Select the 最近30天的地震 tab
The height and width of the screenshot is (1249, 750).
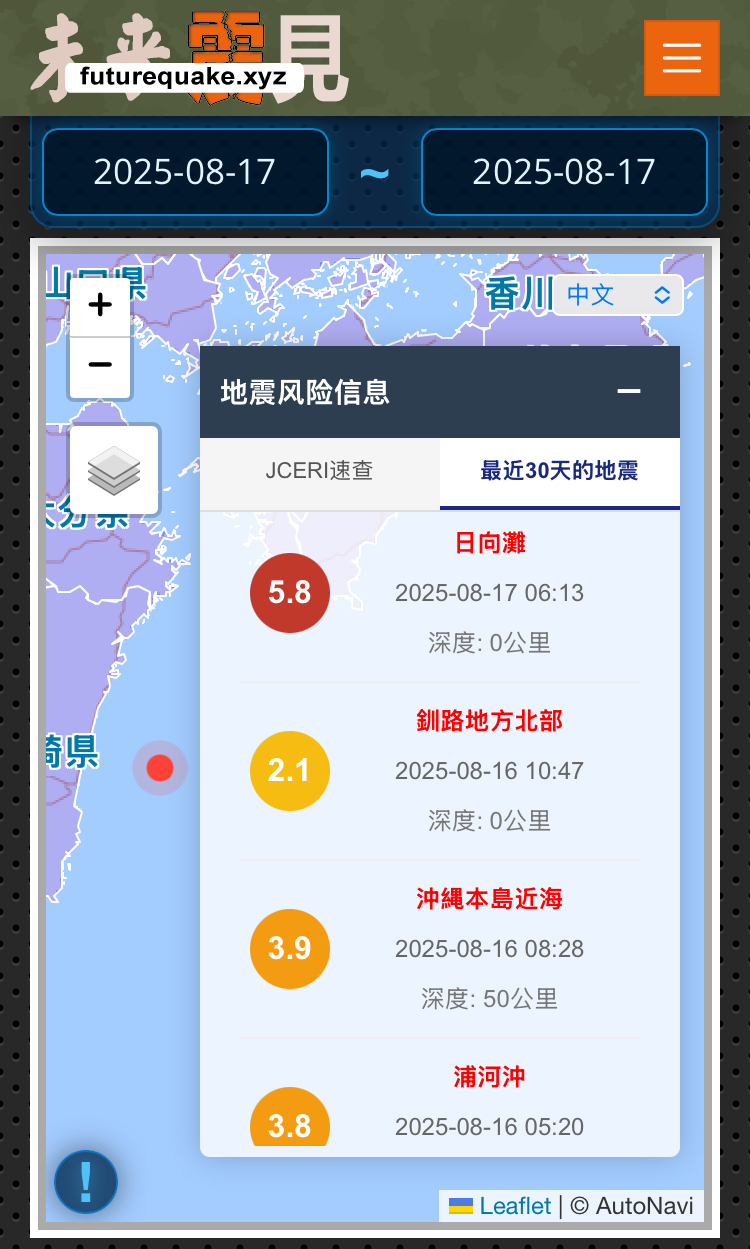point(560,471)
